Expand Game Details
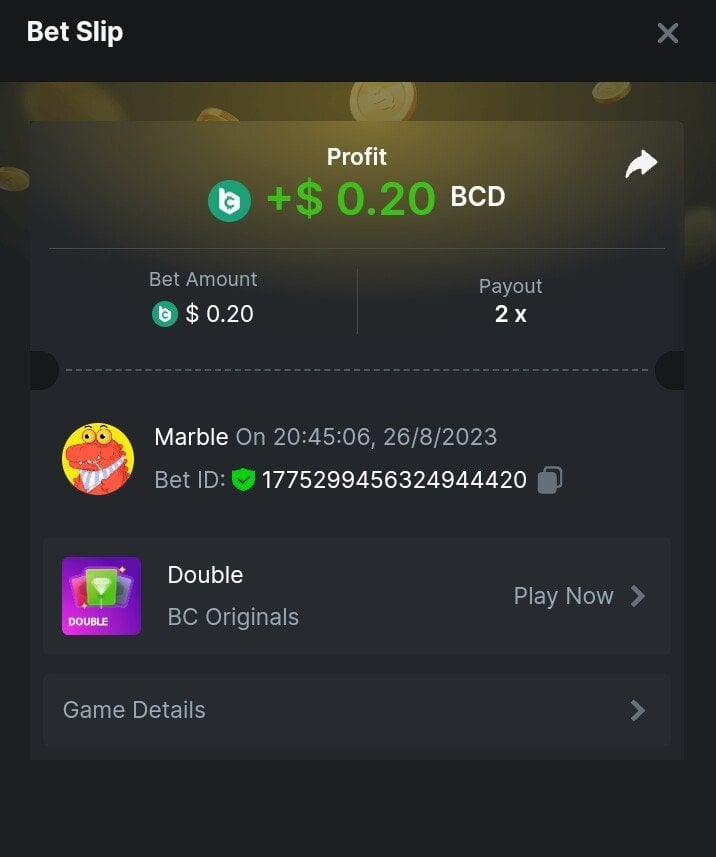 [356, 710]
